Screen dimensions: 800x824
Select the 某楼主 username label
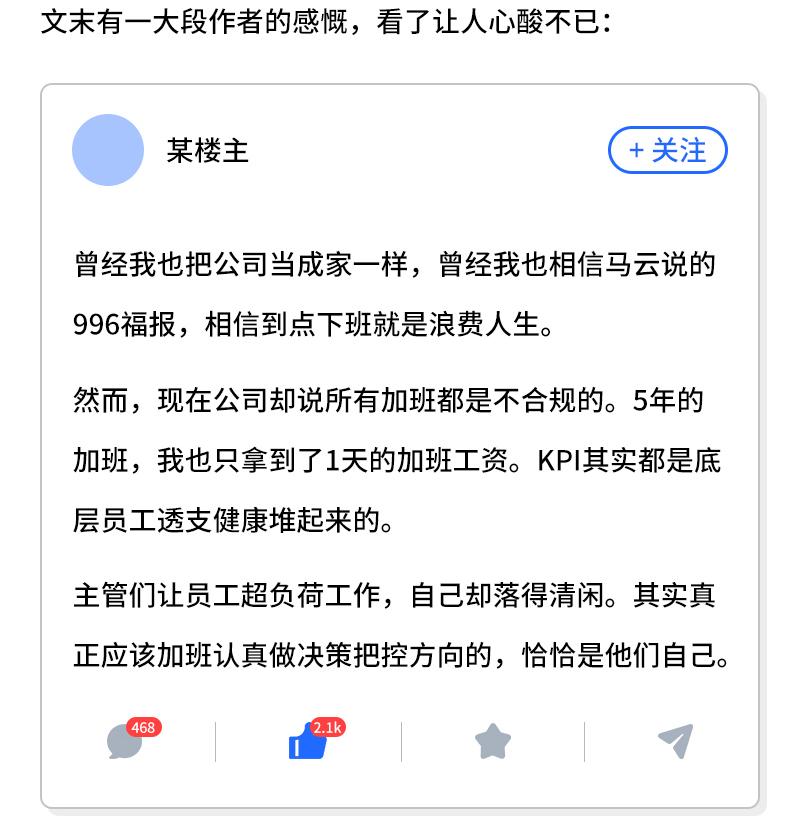pyautogui.click(x=208, y=151)
